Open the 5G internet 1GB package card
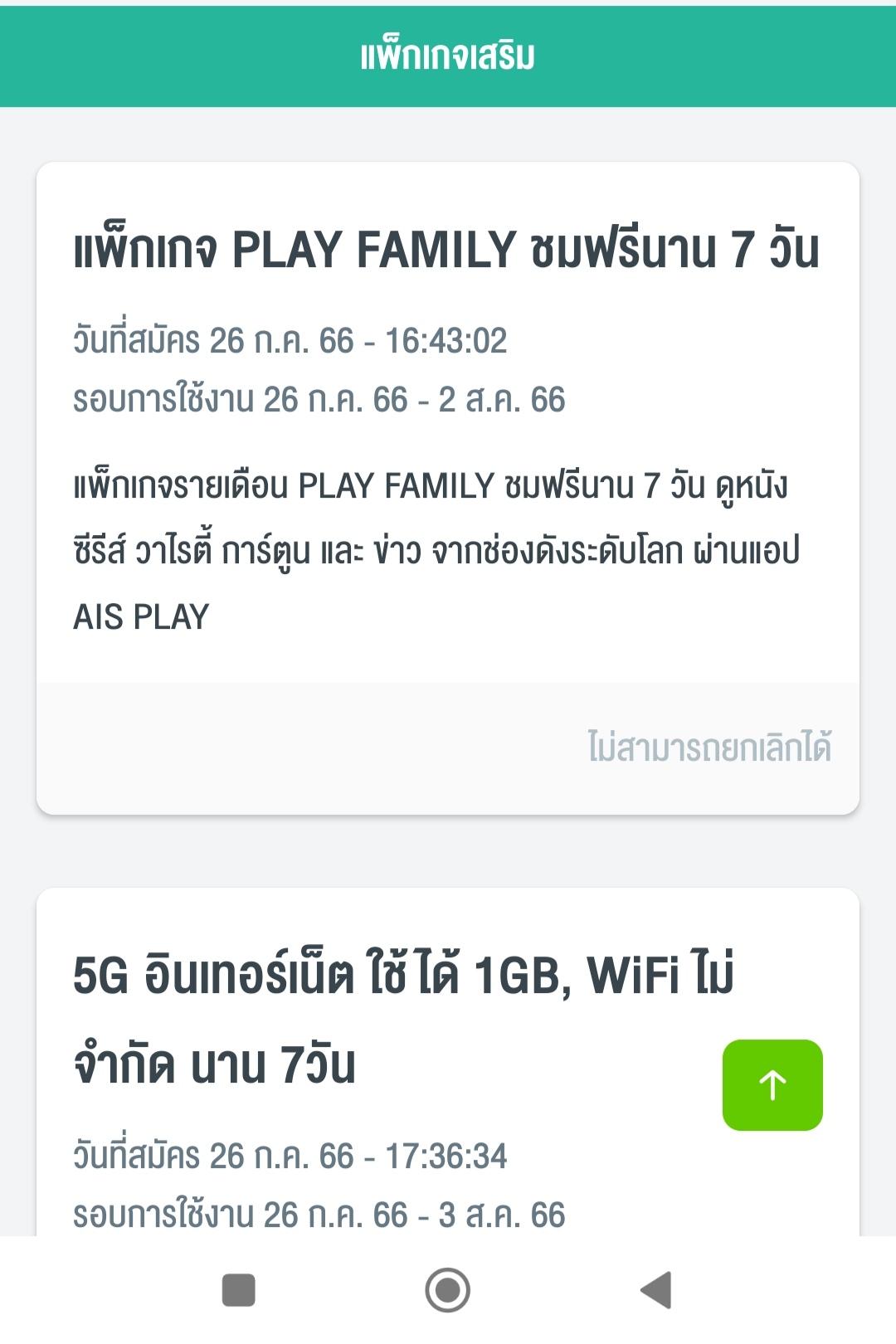896x1344 pixels. 448,1062
